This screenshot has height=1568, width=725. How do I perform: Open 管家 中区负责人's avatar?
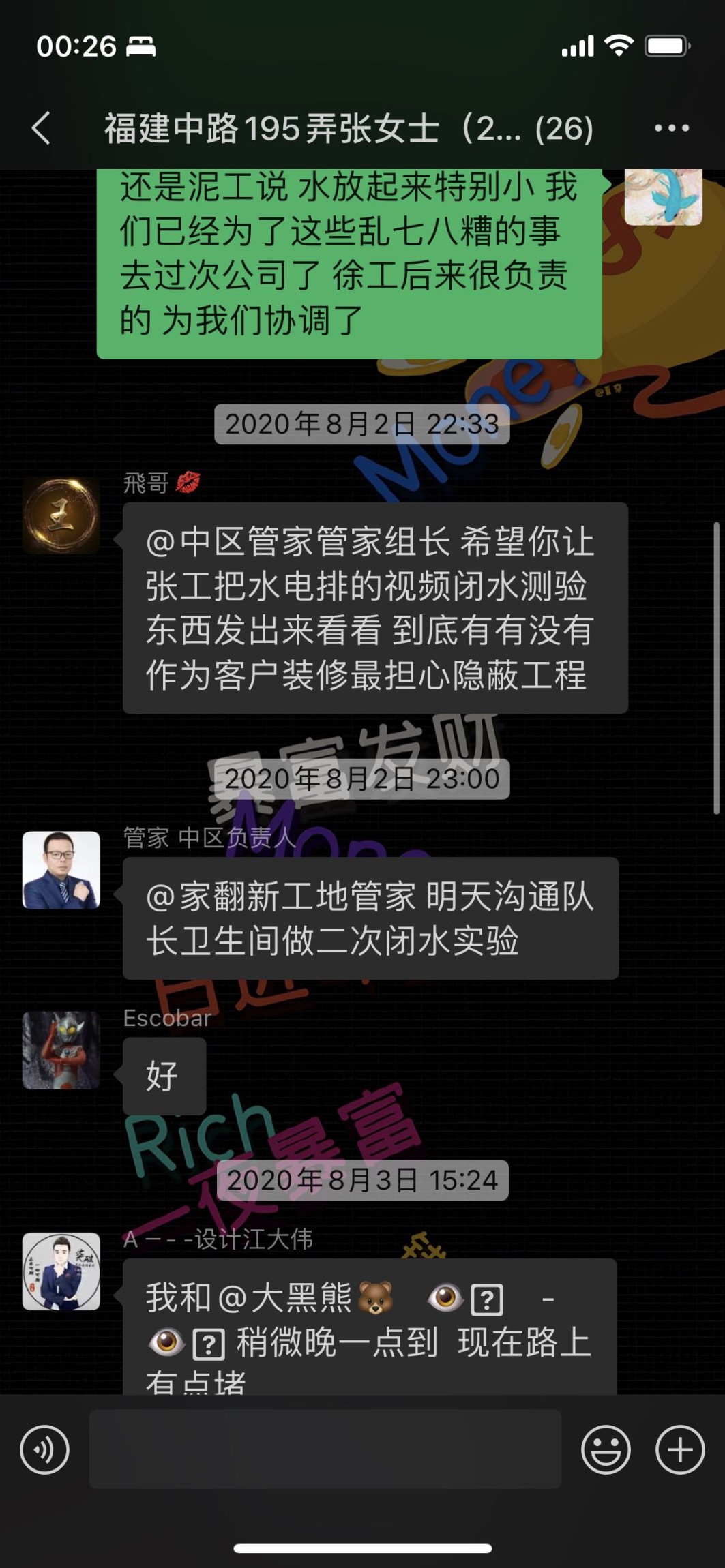[x=61, y=870]
